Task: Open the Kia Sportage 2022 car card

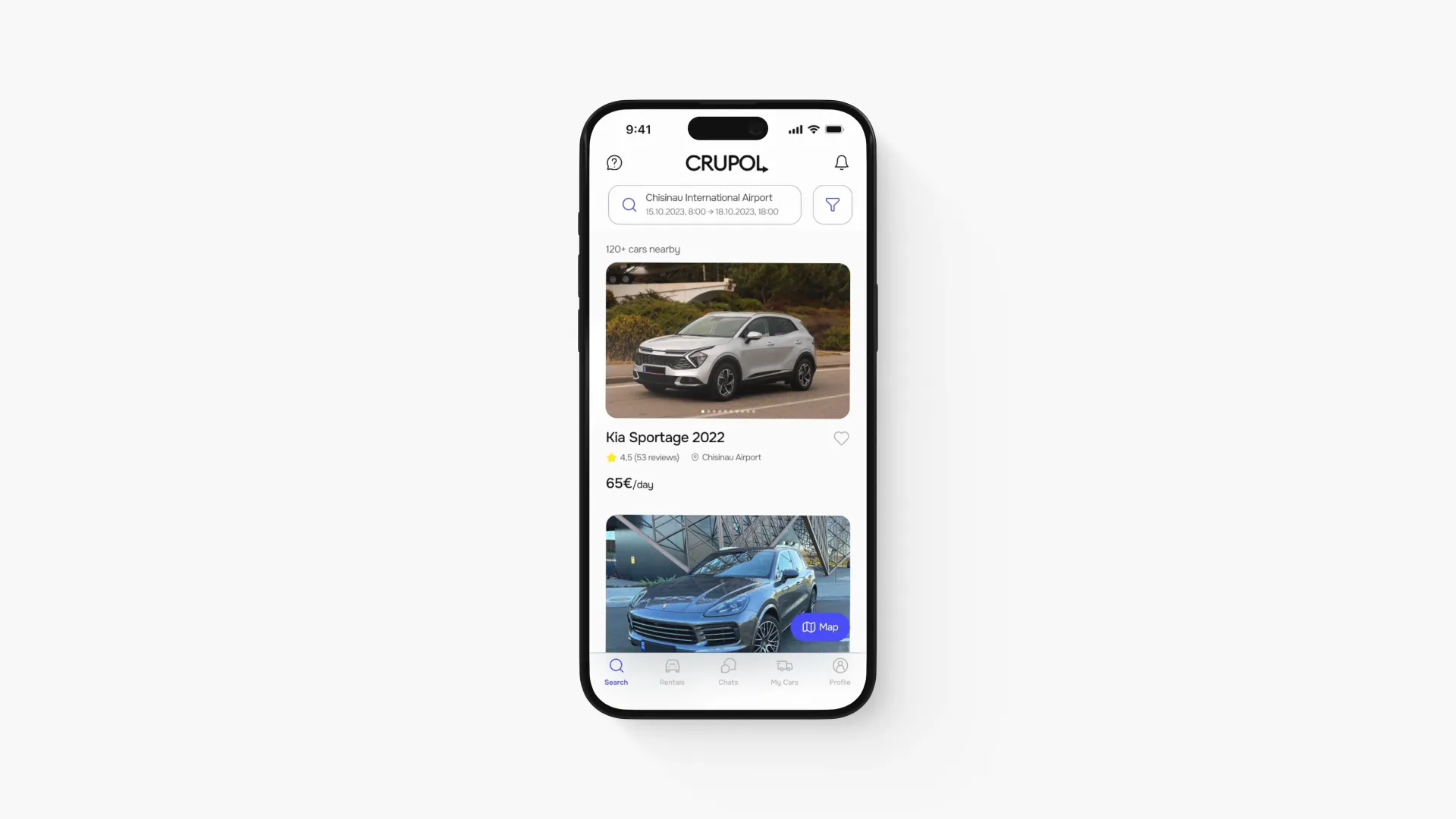Action: point(727,341)
